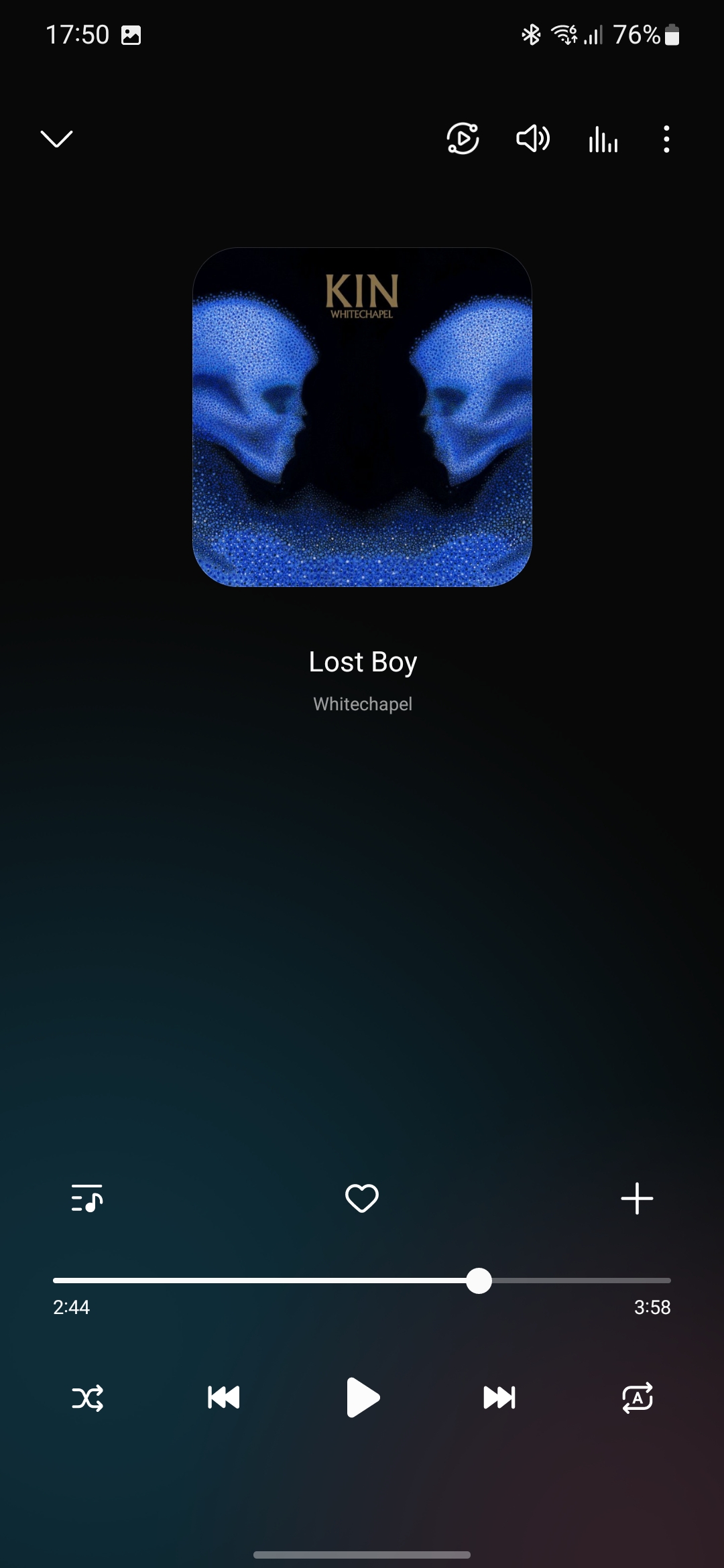Collapse the player with the down chevron
The width and height of the screenshot is (724, 1568).
(x=57, y=139)
